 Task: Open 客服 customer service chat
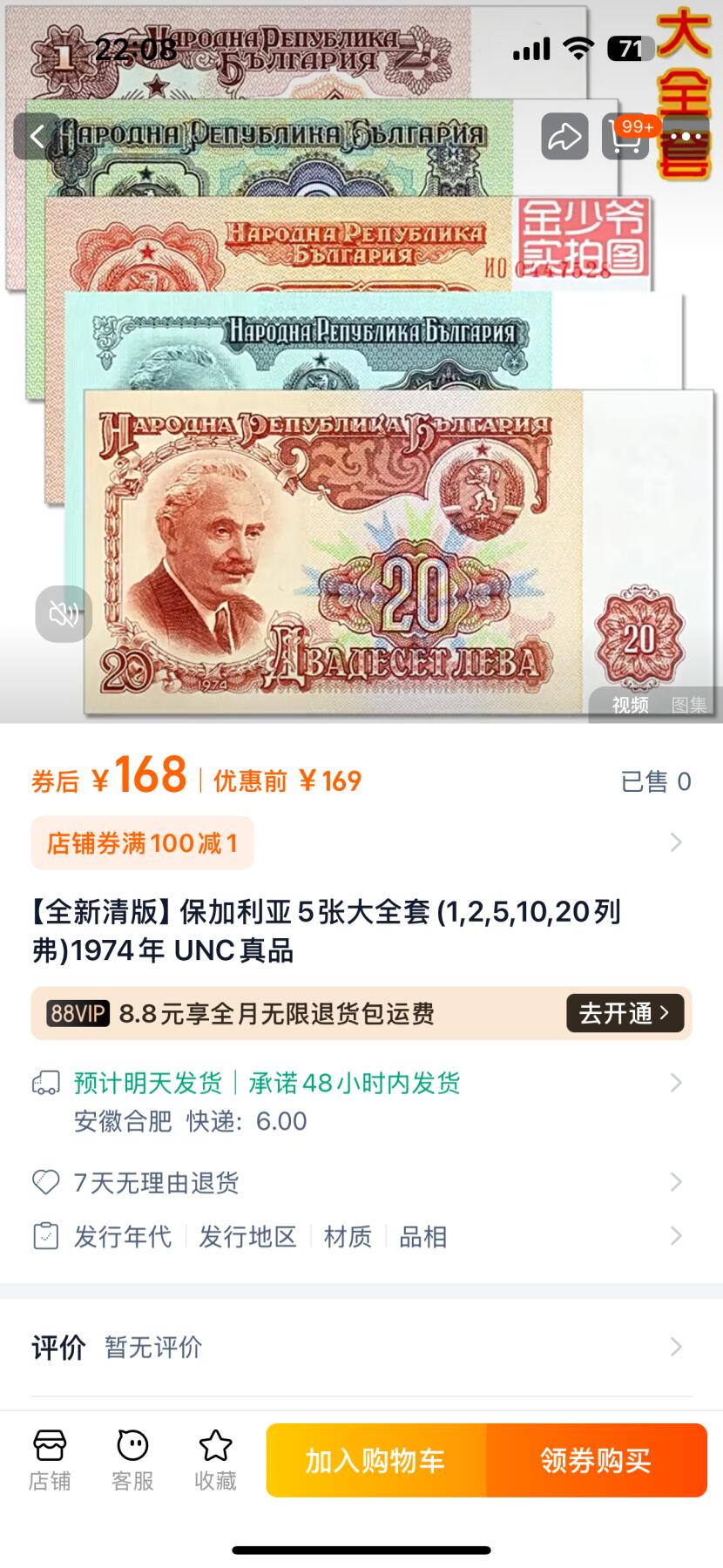[x=132, y=1456]
